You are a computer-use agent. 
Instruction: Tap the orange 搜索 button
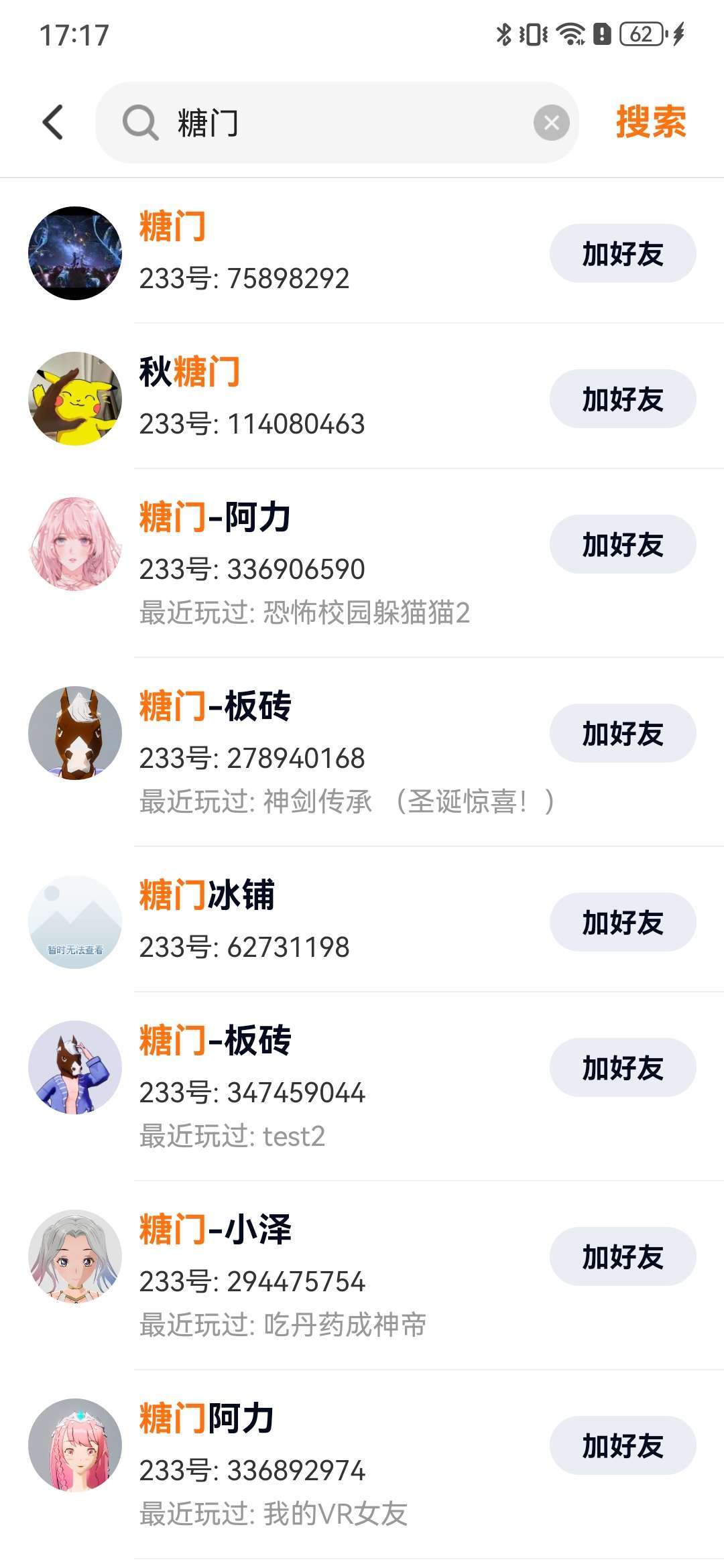coord(650,123)
